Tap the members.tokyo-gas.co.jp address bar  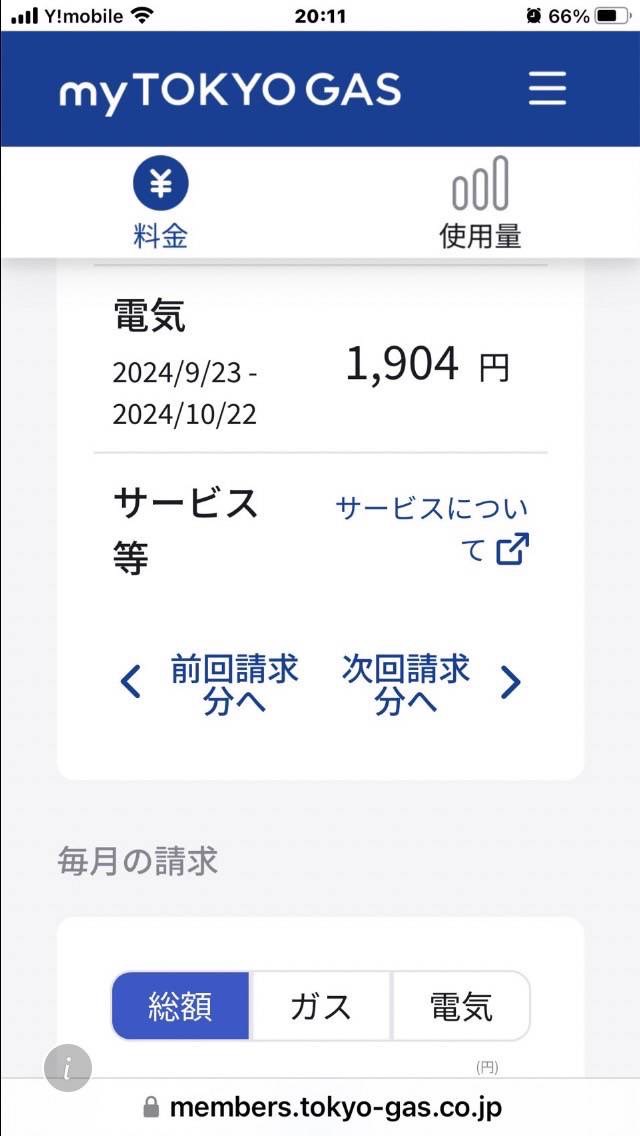[320, 1107]
